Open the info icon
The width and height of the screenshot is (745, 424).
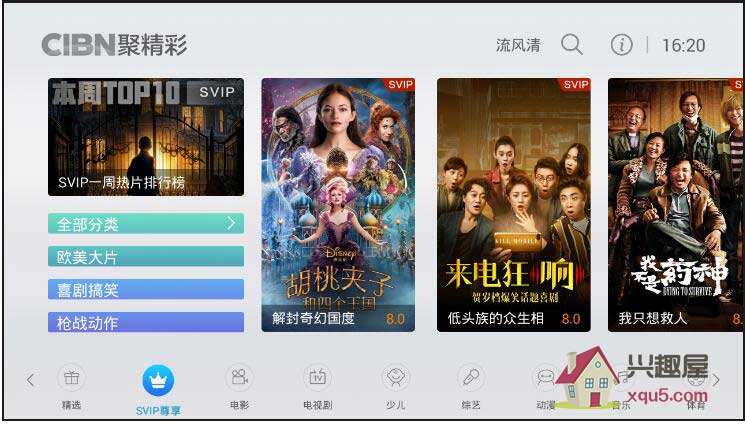[621, 45]
